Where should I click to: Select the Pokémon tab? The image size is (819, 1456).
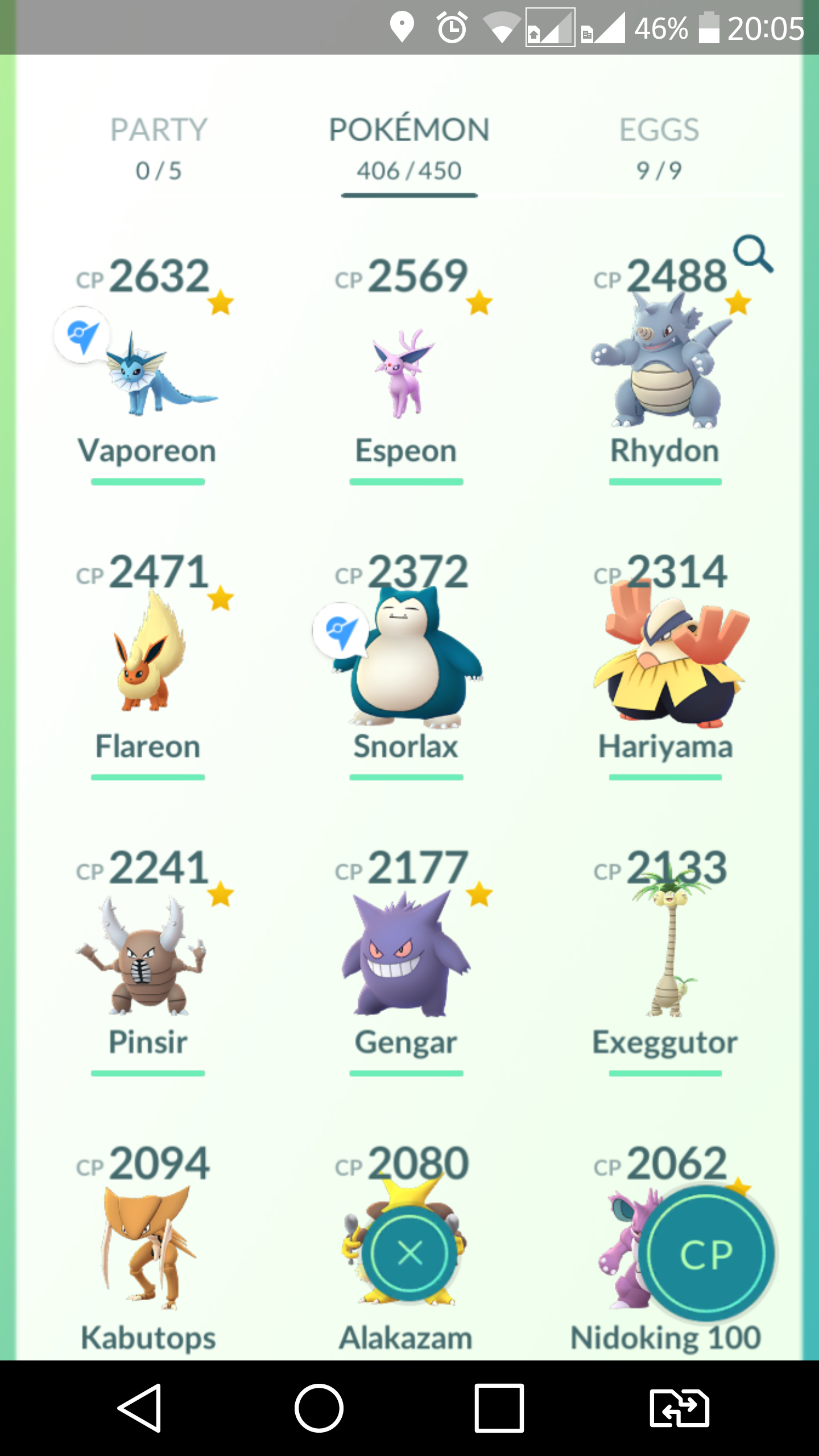409,148
